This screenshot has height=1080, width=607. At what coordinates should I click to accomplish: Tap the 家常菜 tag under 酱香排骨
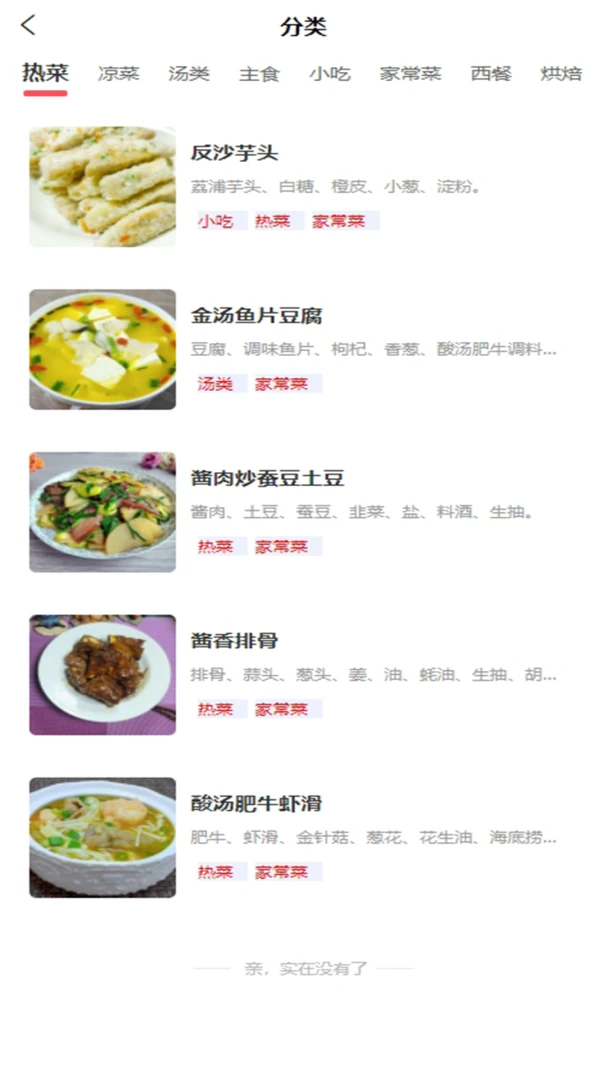click(282, 709)
